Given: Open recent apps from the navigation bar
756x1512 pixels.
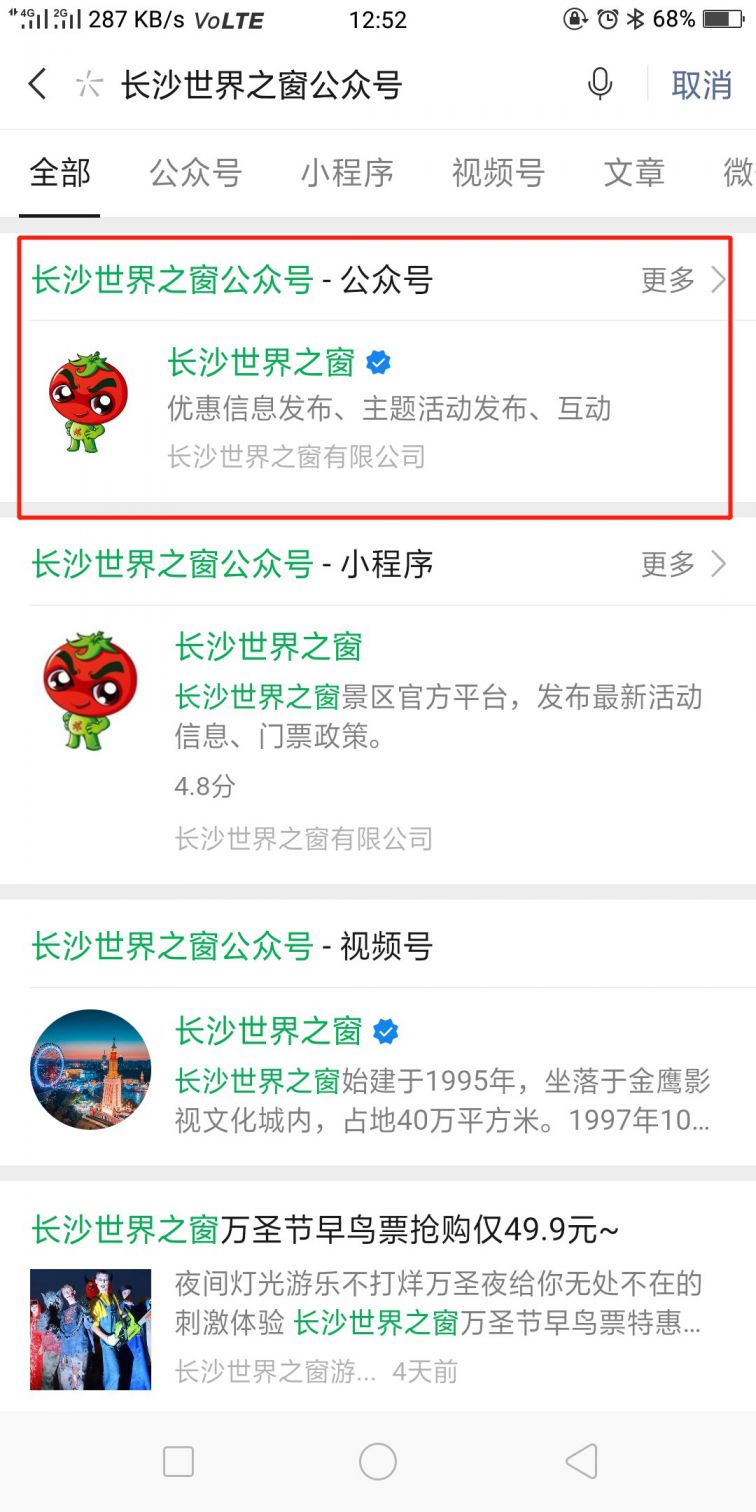Looking at the screenshot, I should coord(178,1462).
